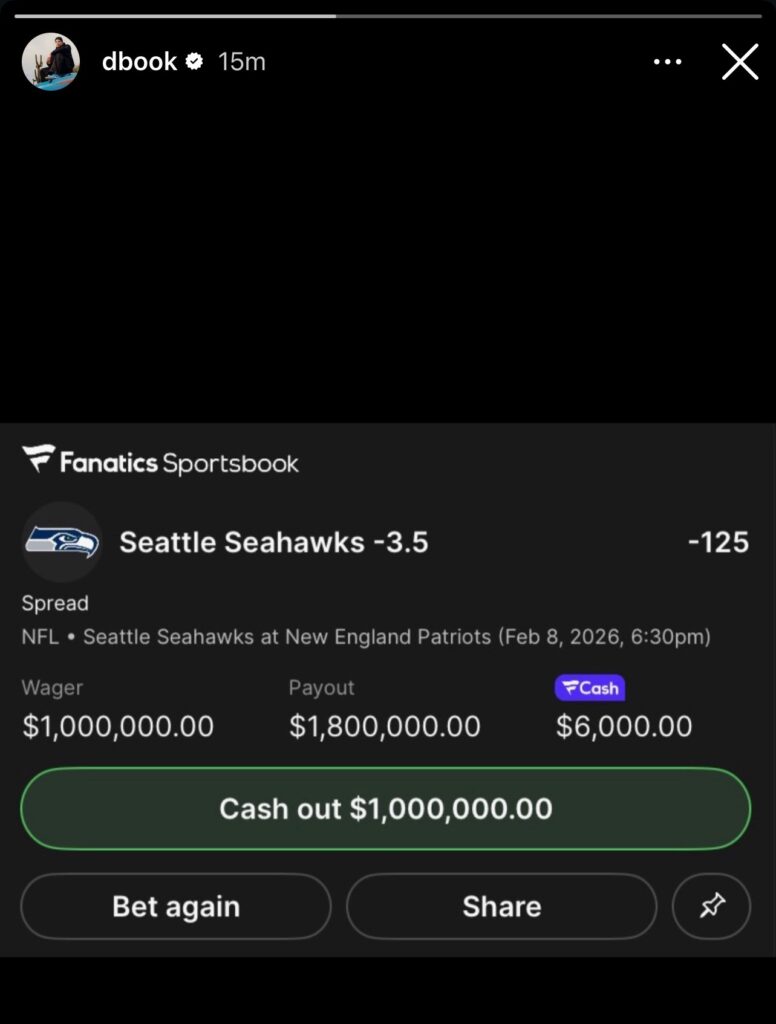
Task: Open the story options menu
Action: [x=667, y=62]
